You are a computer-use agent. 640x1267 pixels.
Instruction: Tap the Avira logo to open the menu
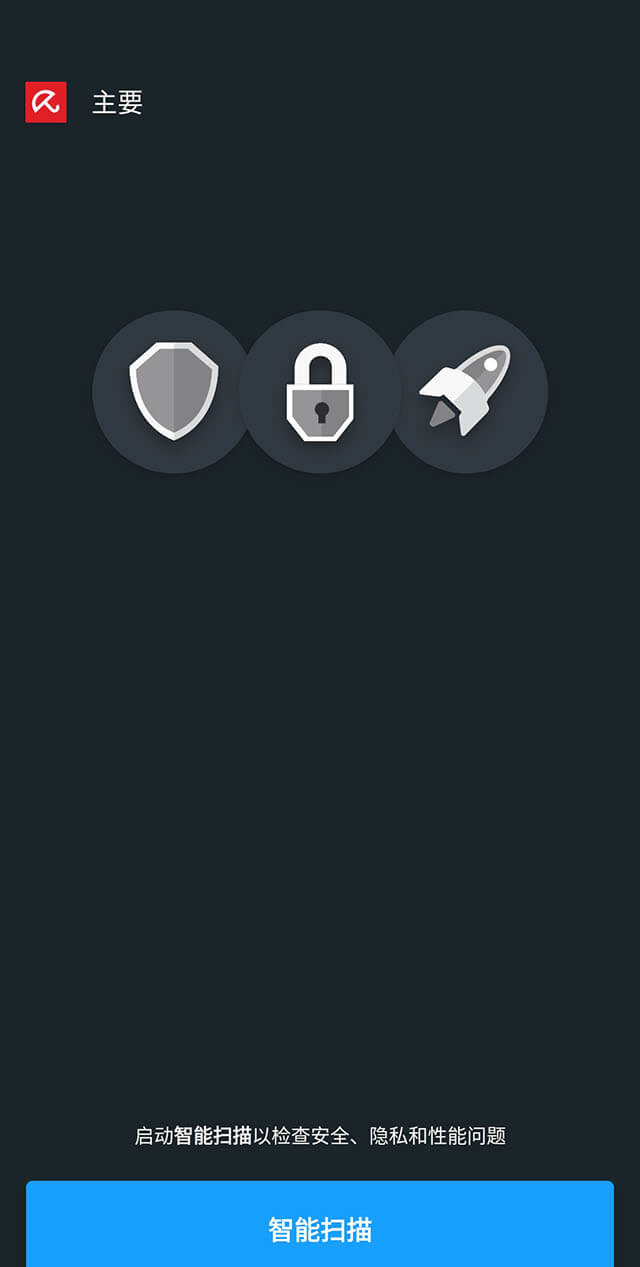46,102
